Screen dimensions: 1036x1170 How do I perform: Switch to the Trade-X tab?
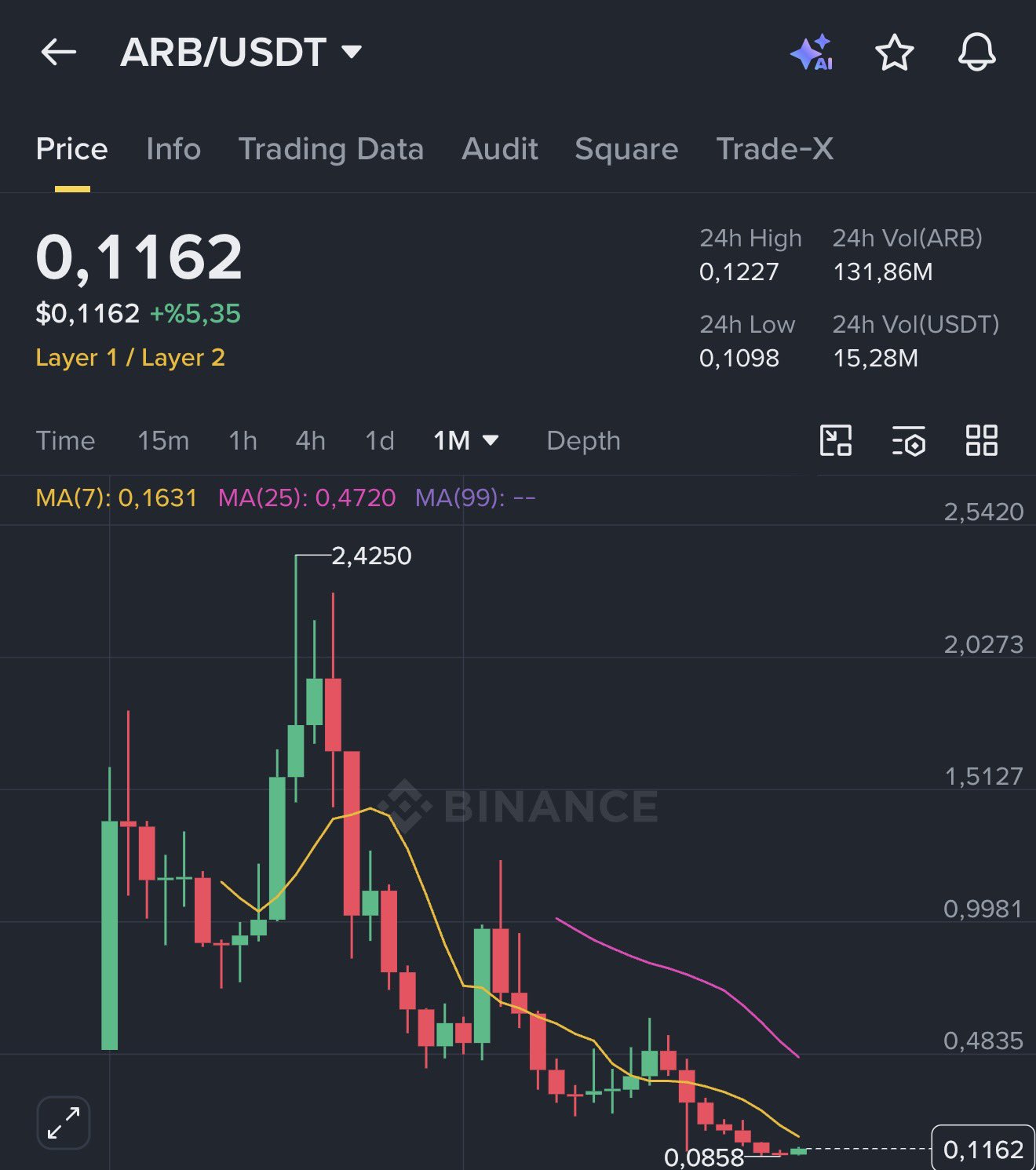(775, 149)
